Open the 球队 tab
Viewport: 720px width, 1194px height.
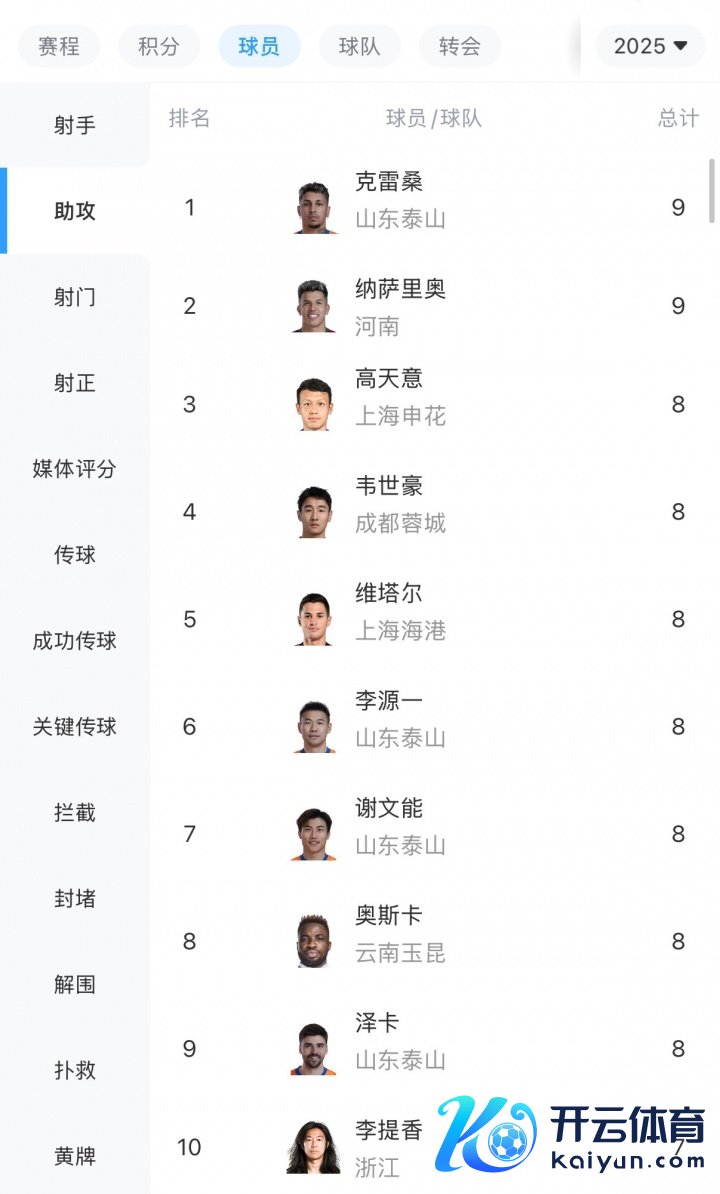(359, 46)
